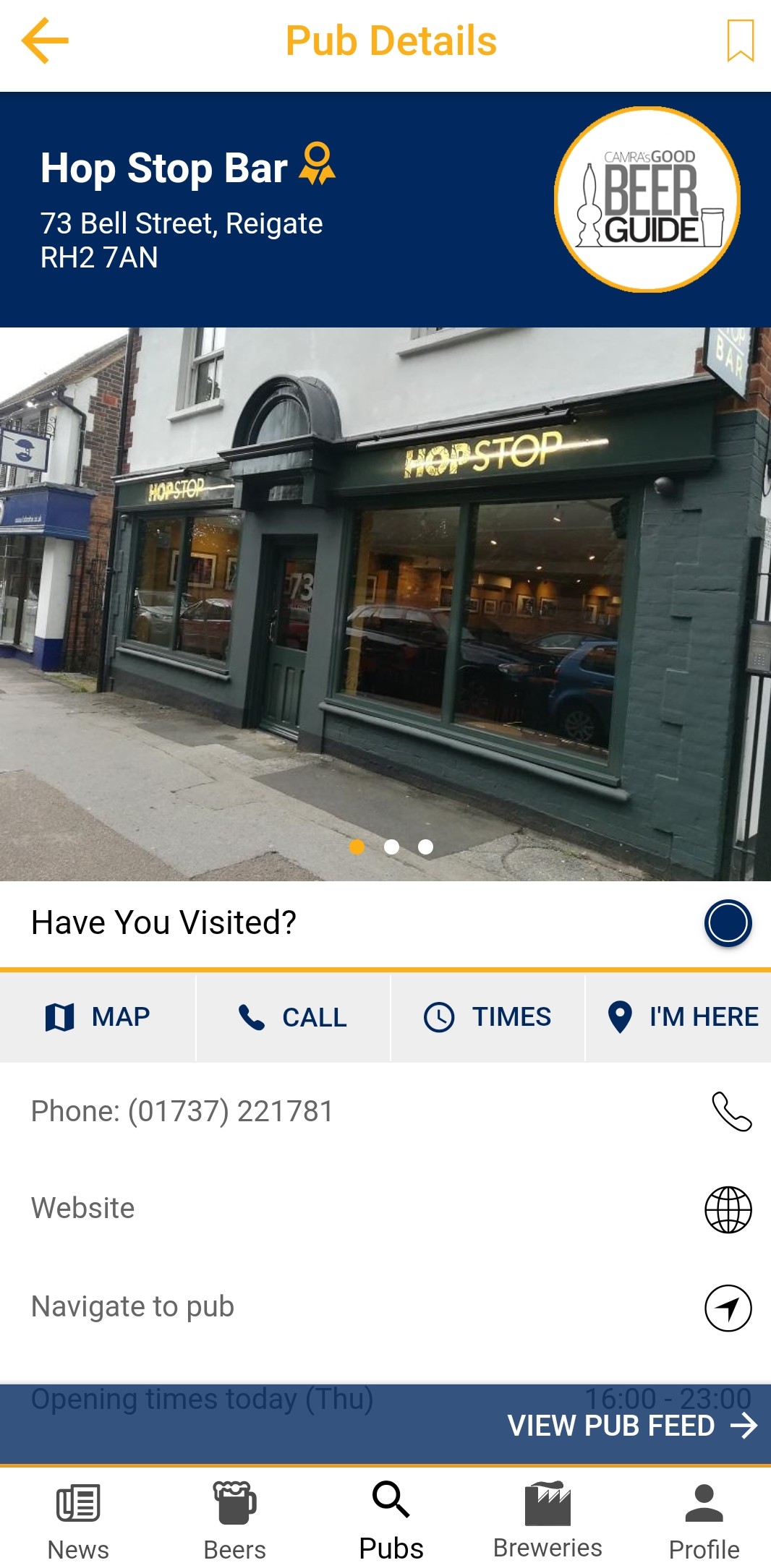Select the second photo indicator dot
Viewport: 771px width, 1568px height.
391,847
